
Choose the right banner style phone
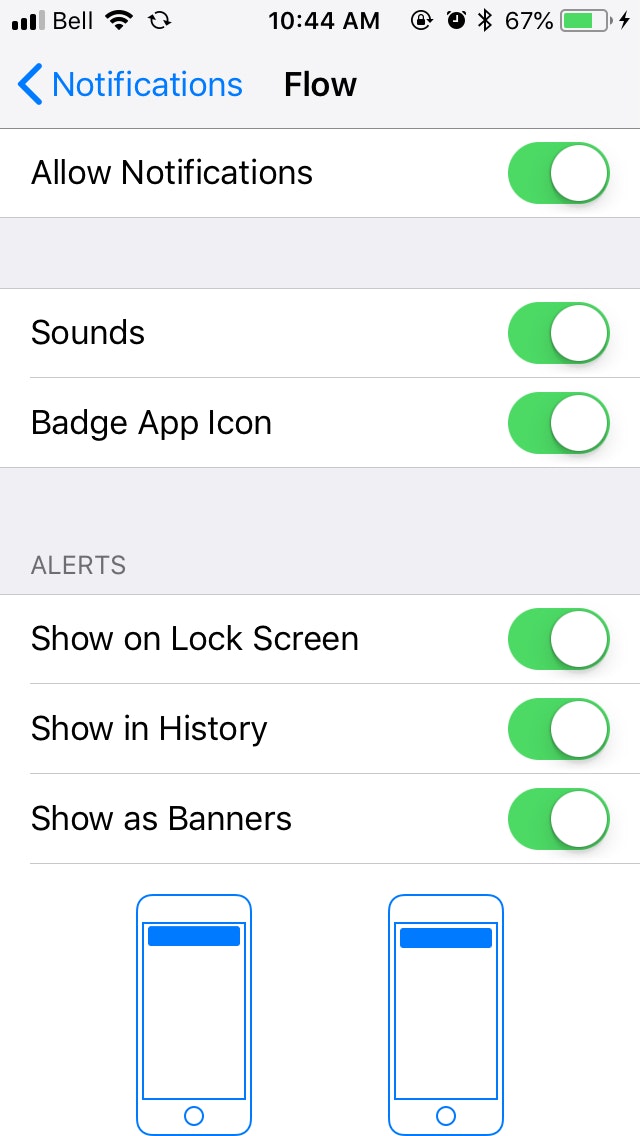(x=446, y=1014)
